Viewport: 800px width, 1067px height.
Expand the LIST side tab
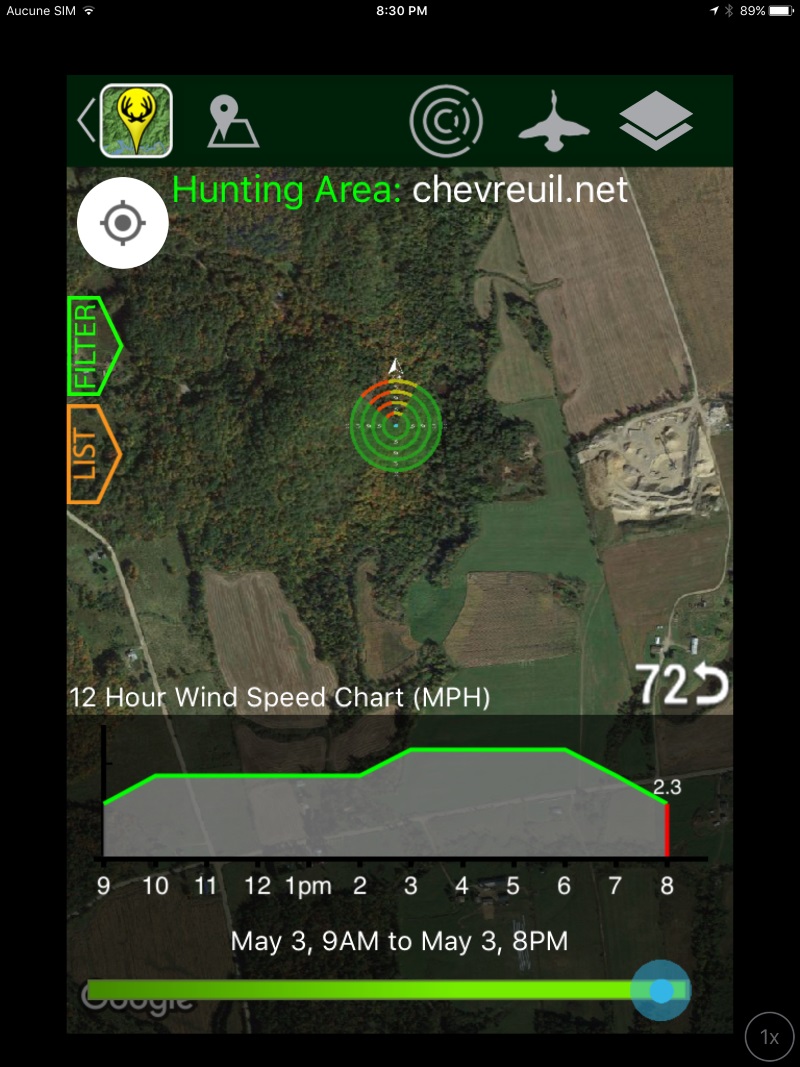[x=92, y=453]
